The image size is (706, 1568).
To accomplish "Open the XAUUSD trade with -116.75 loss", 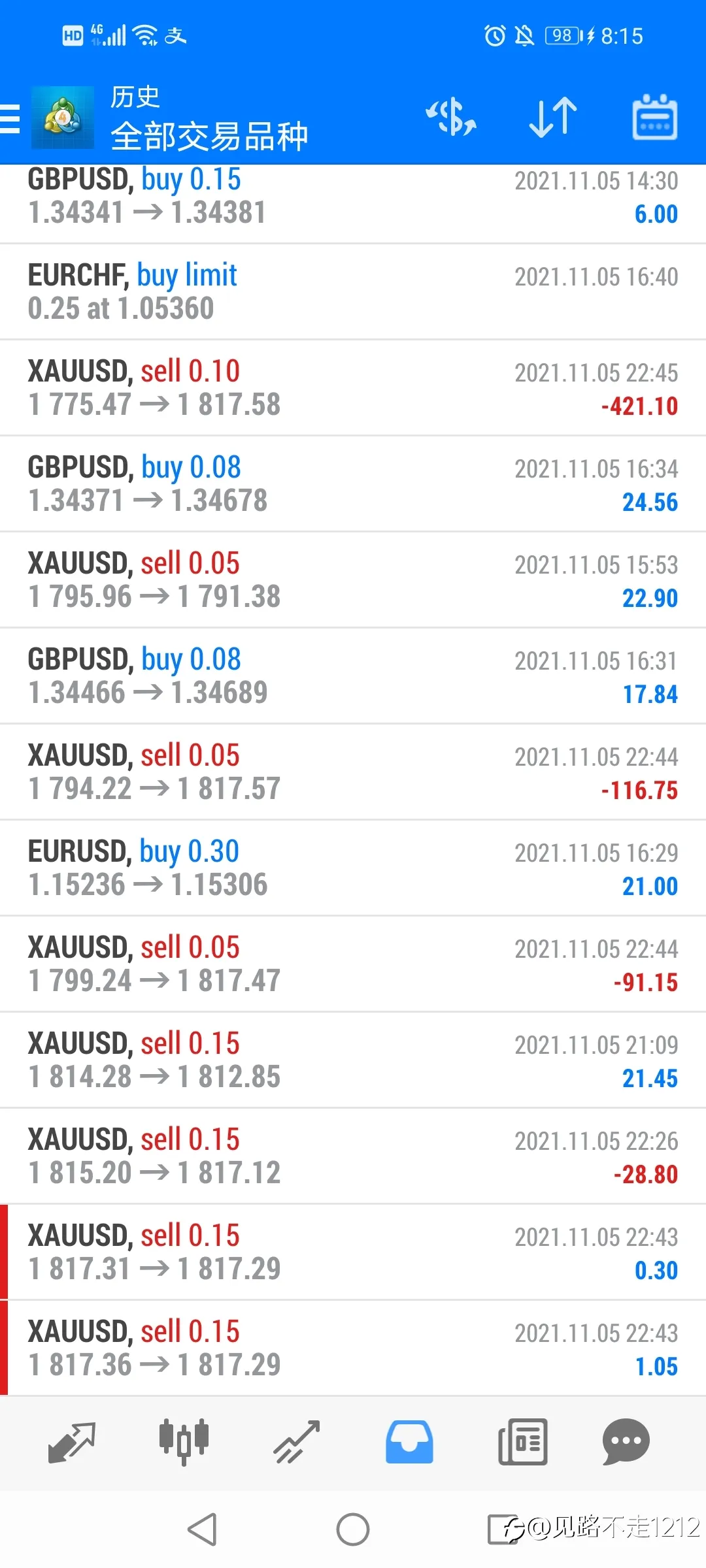I will coord(353,772).
